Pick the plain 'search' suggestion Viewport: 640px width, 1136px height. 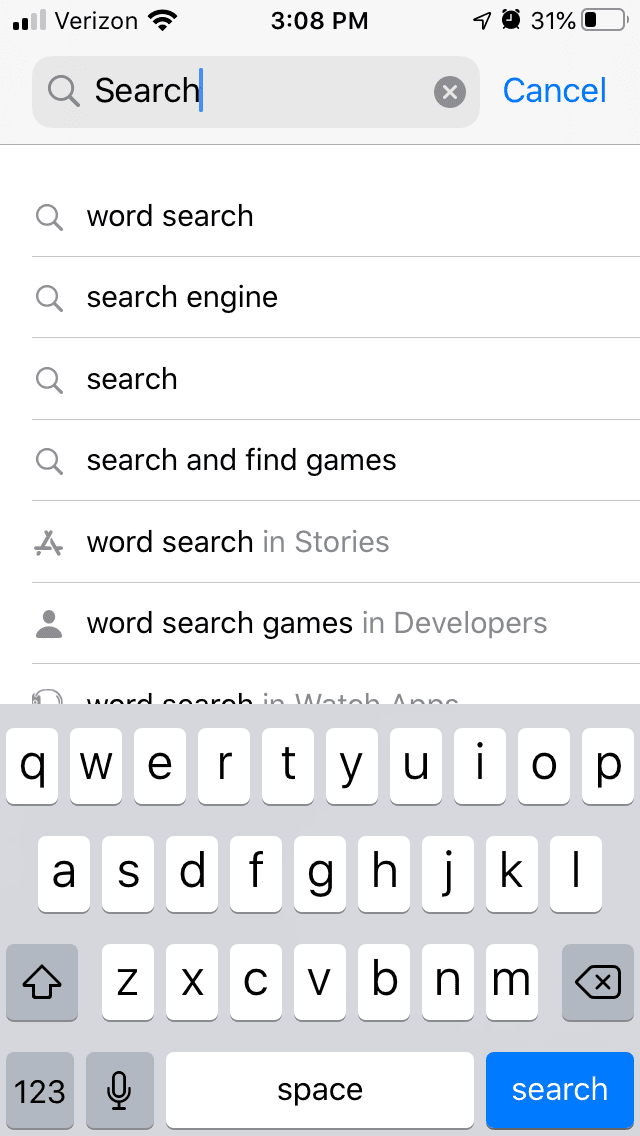coord(132,379)
